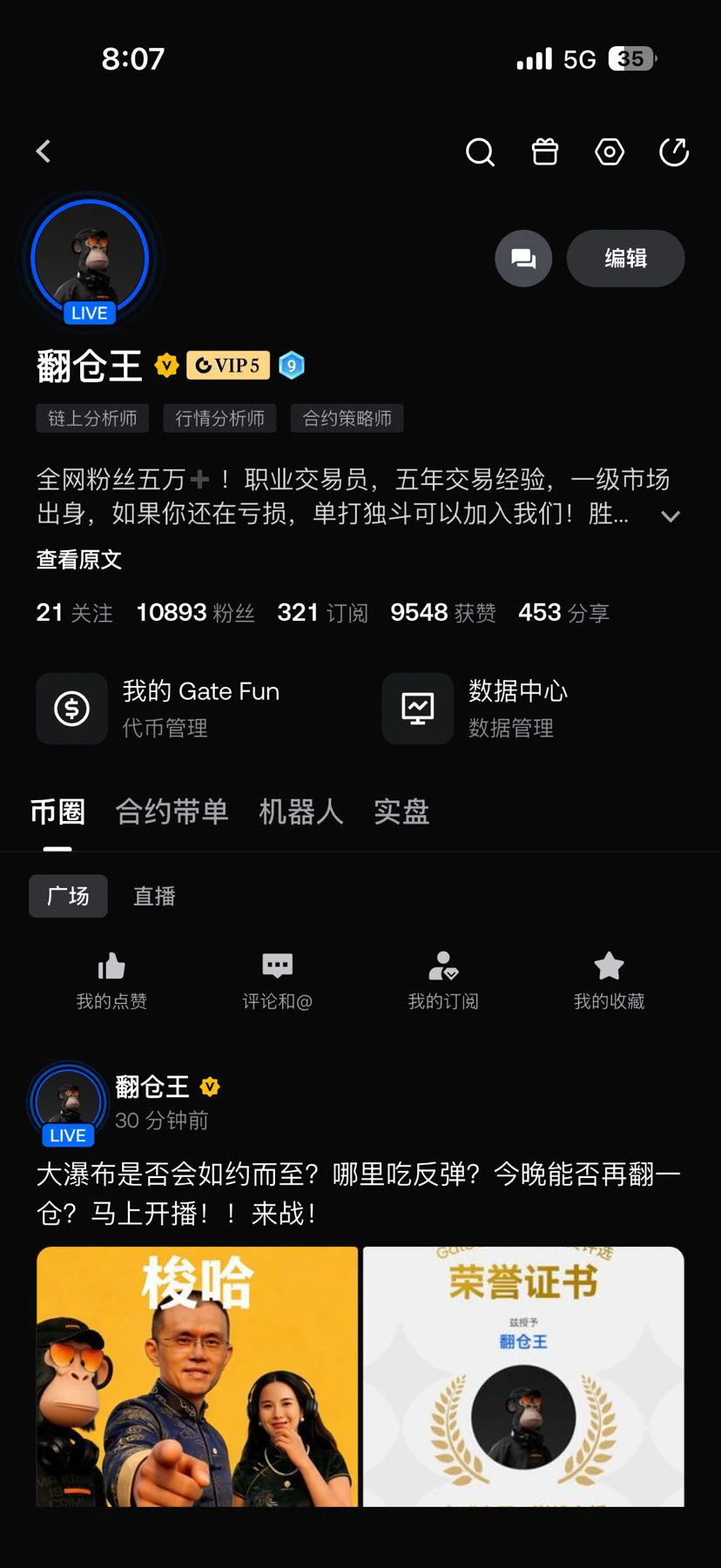Image resolution: width=721 pixels, height=1568 pixels.
Task: Open the messages chat bubble button
Action: coord(523,259)
